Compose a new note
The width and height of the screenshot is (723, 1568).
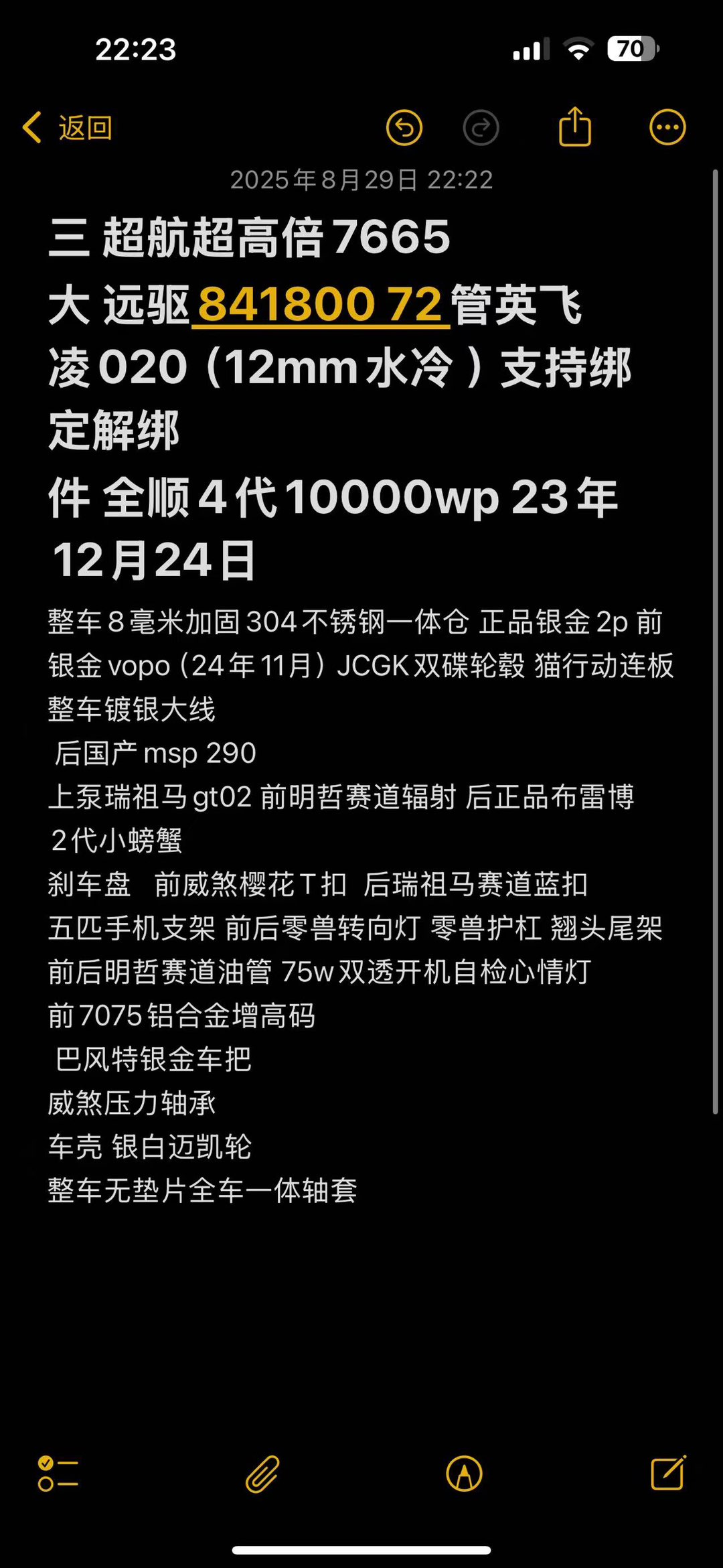[x=668, y=1473]
